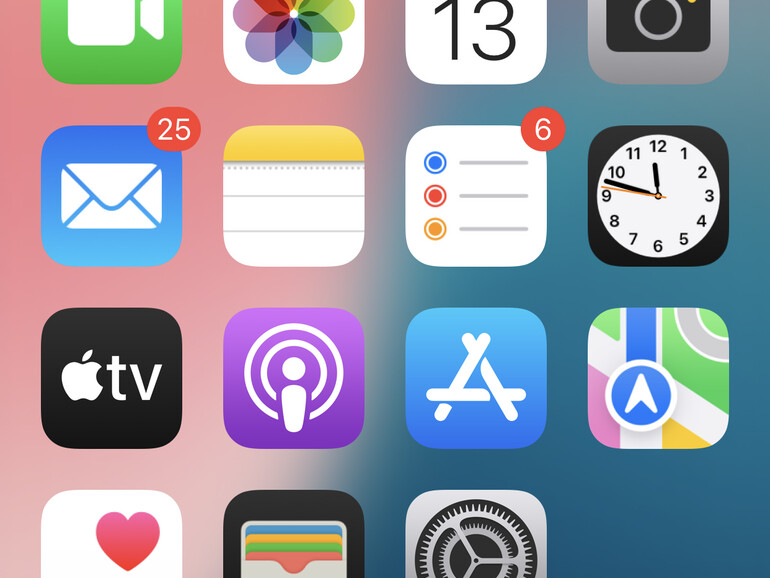Launch the Wallet app
Screen dimensions: 770x578
tap(293, 535)
